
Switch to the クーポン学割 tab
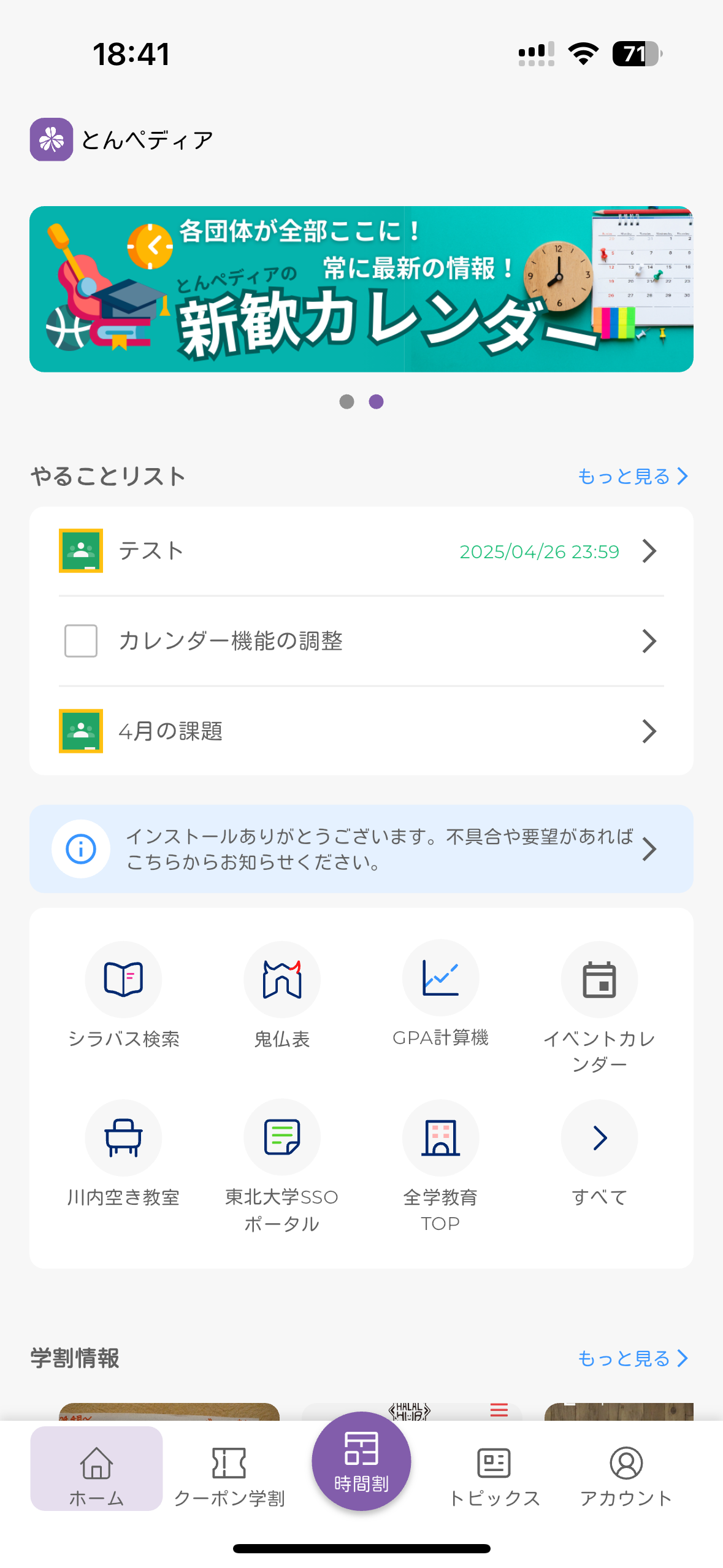[228, 1471]
